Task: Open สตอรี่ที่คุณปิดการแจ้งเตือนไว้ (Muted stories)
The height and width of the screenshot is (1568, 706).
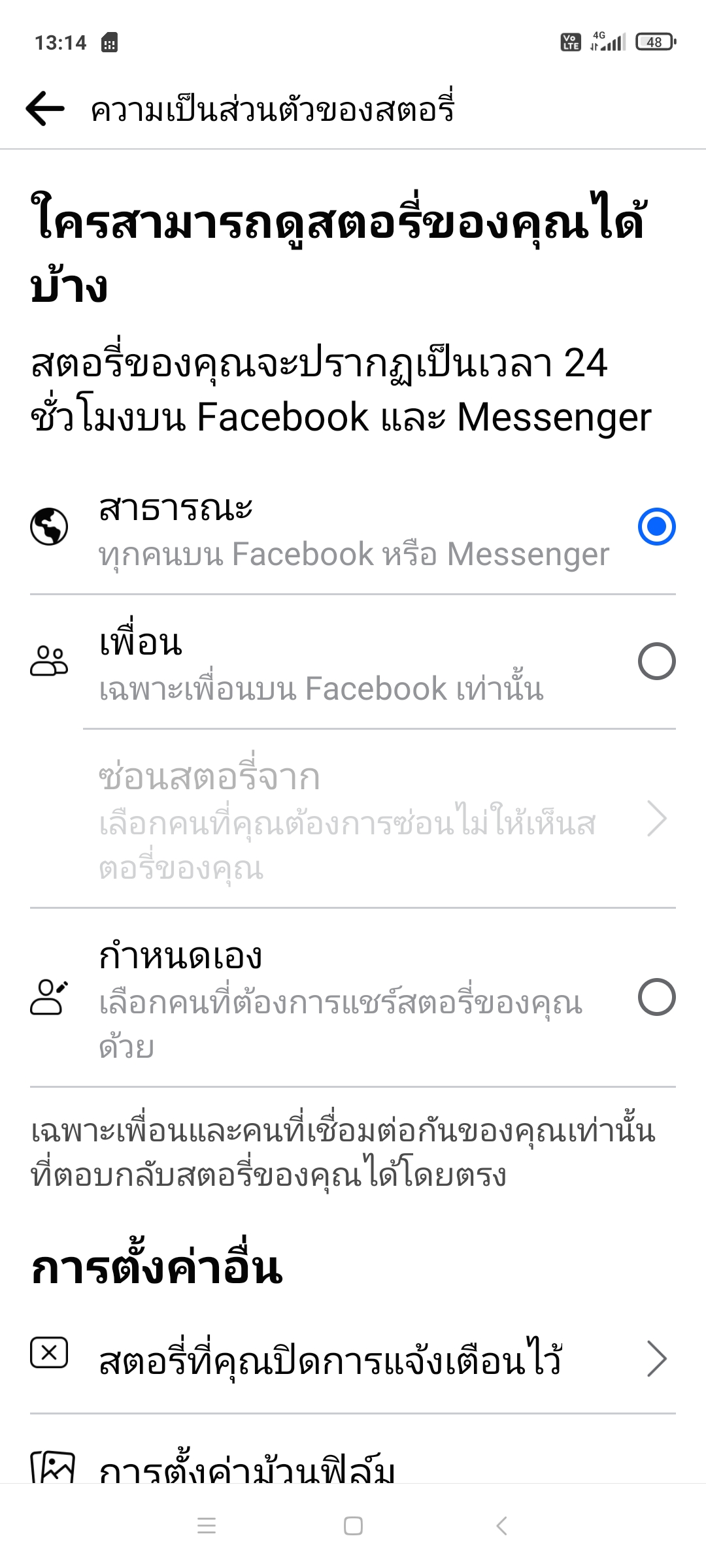Action: (353, 1360)
